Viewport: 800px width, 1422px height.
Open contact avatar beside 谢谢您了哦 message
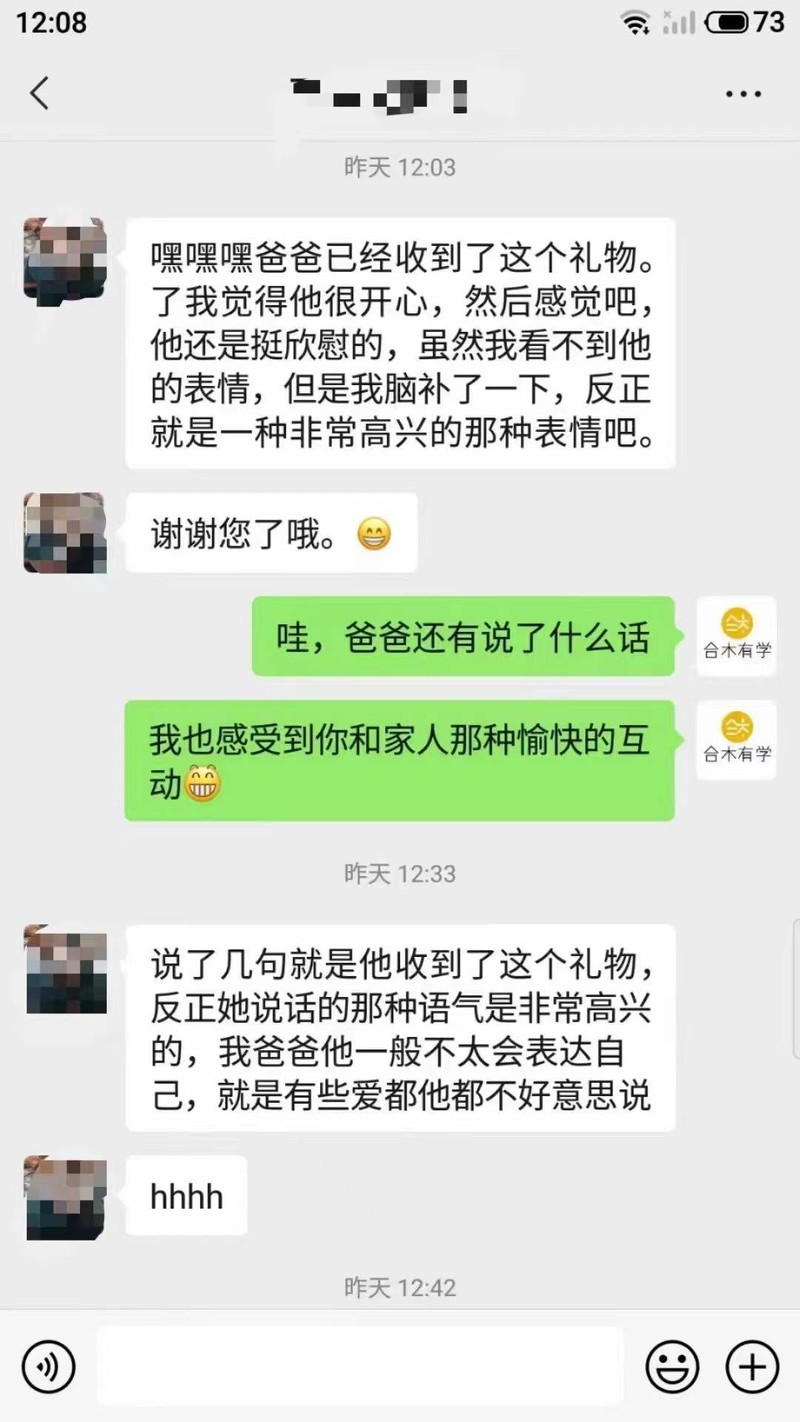coord(64,533)
